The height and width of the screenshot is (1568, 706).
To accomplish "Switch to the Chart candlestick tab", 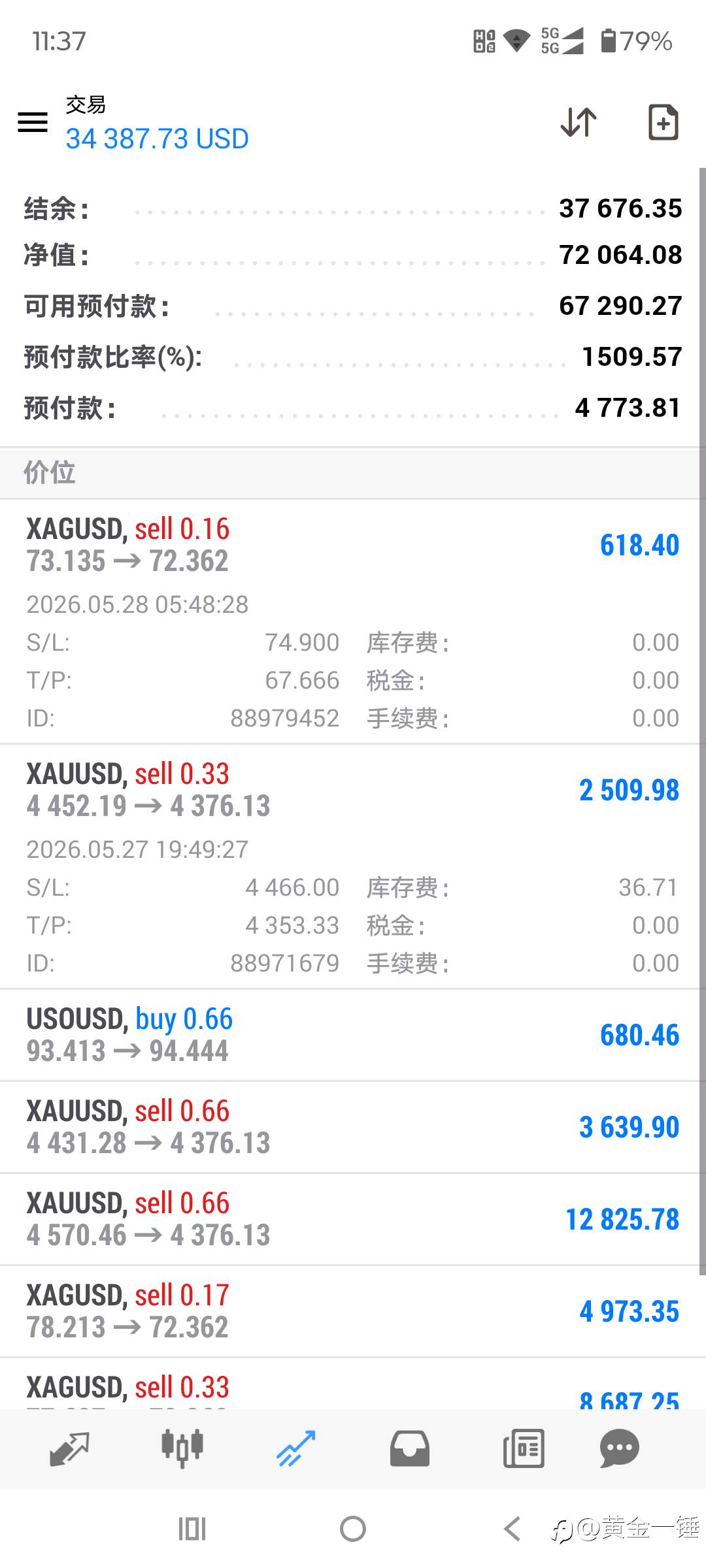I will click(182, 1449).
